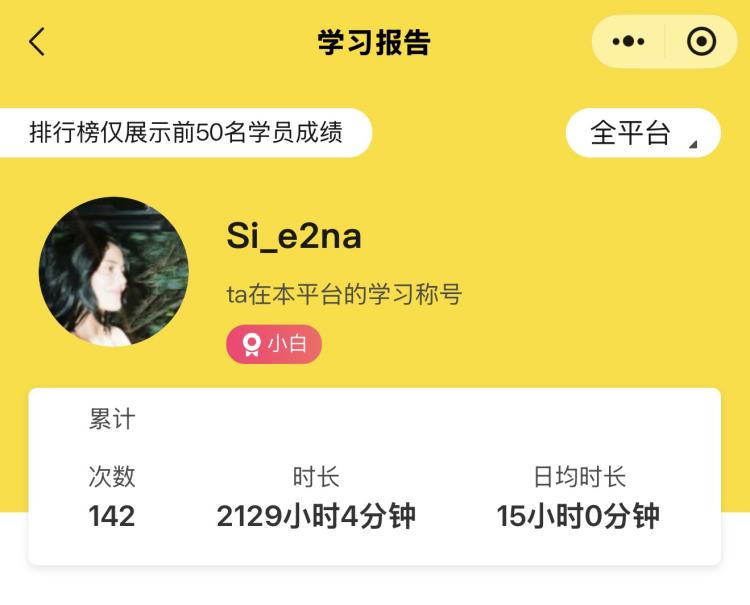Open the mini program more options menu

click(628, 42)
